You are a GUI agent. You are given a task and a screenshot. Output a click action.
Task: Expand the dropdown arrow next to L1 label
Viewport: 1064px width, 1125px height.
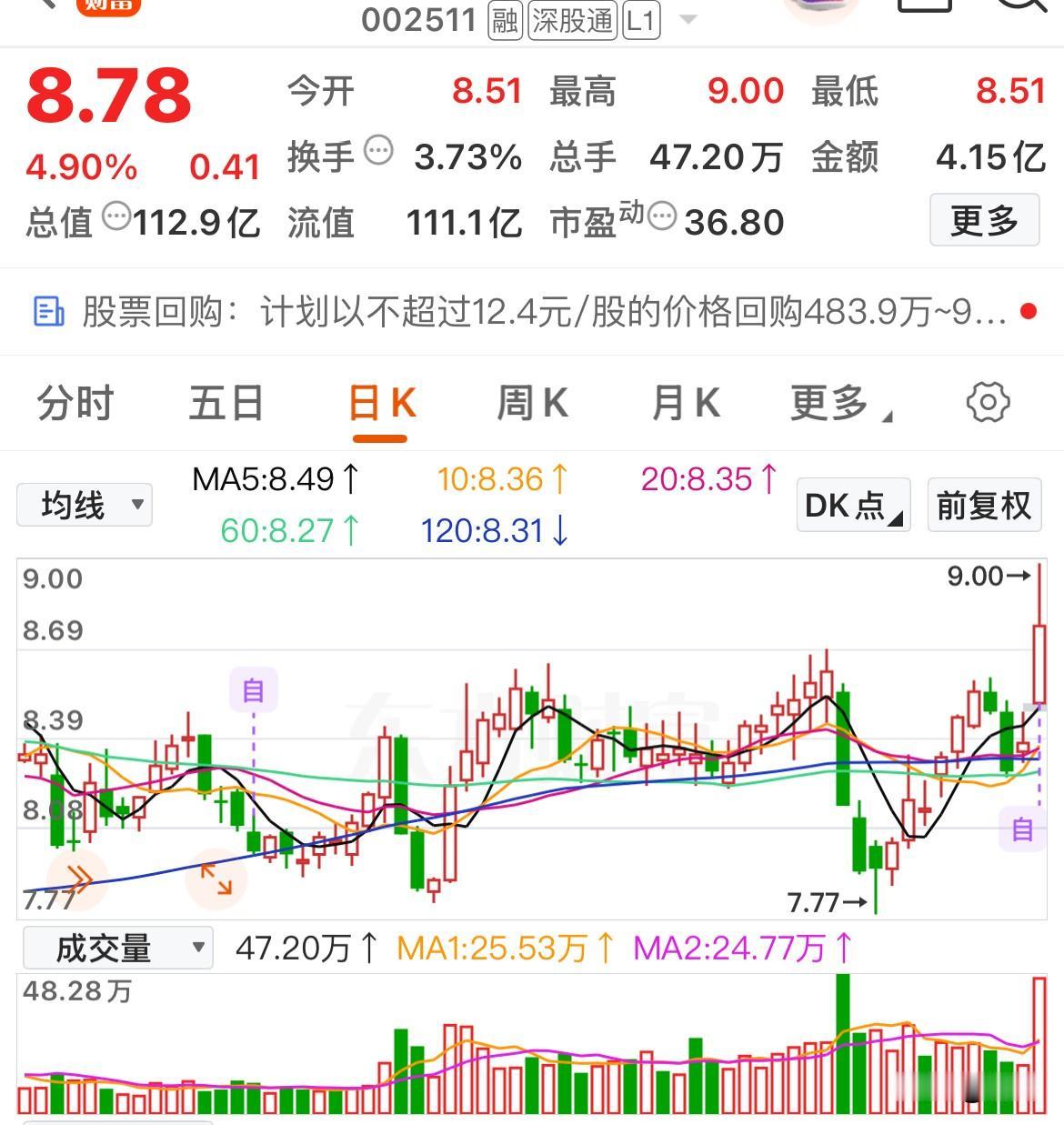689,20
